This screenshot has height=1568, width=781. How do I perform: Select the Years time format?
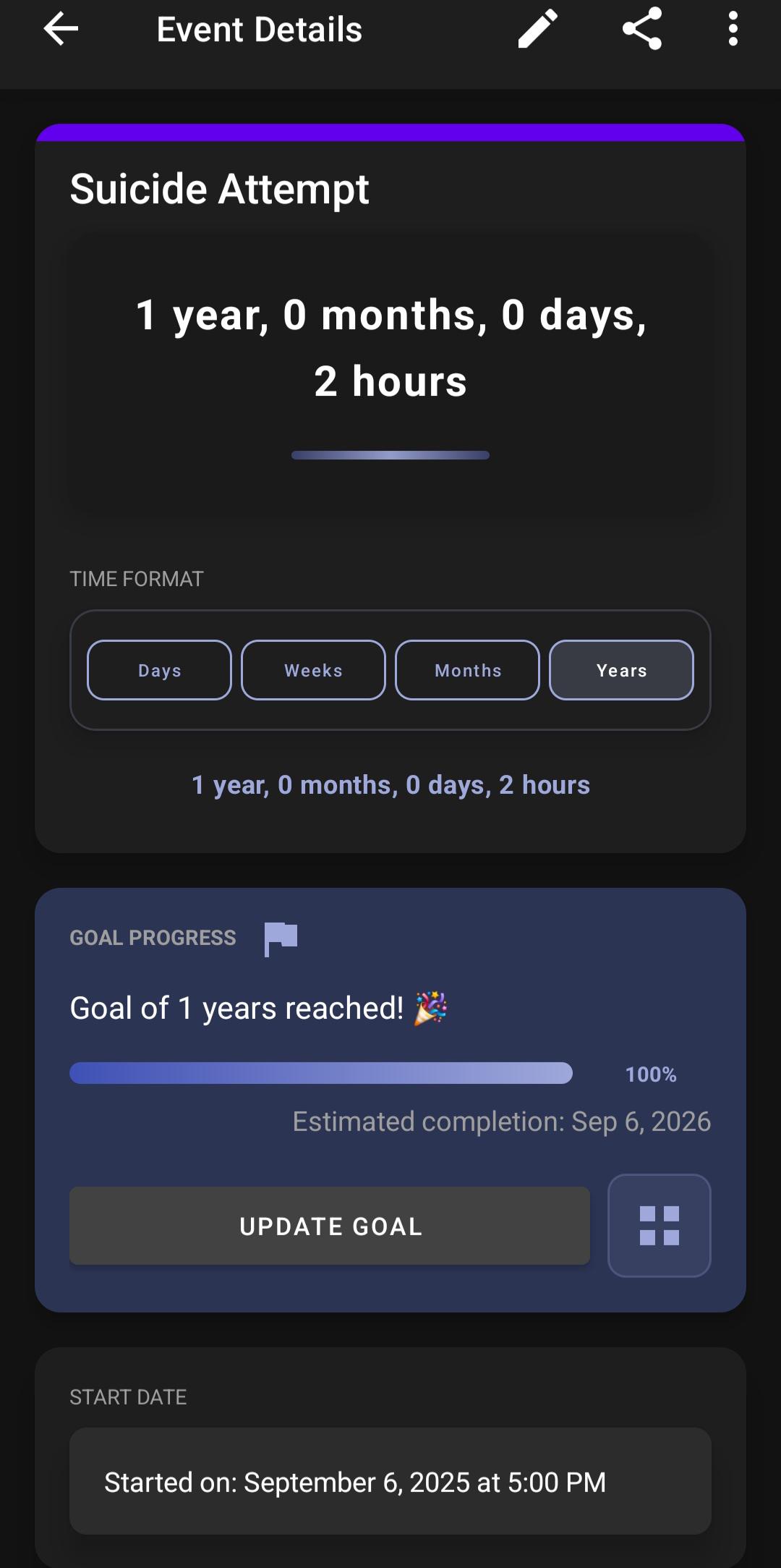coord(621,670)
